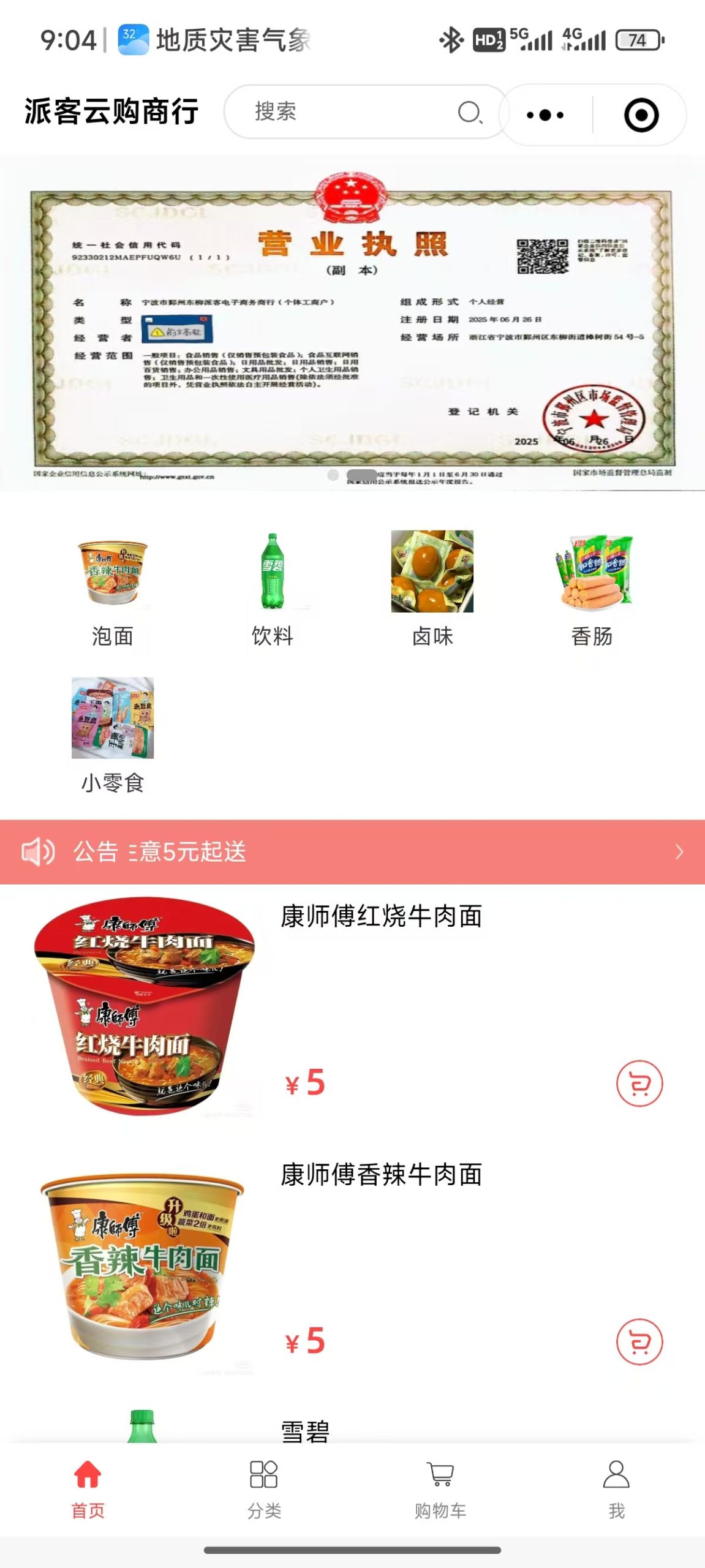This screenshot has width=705, height=1568.
Task: View the 康师傅香辣牛肉面 product
Action: pos(380,1175)
